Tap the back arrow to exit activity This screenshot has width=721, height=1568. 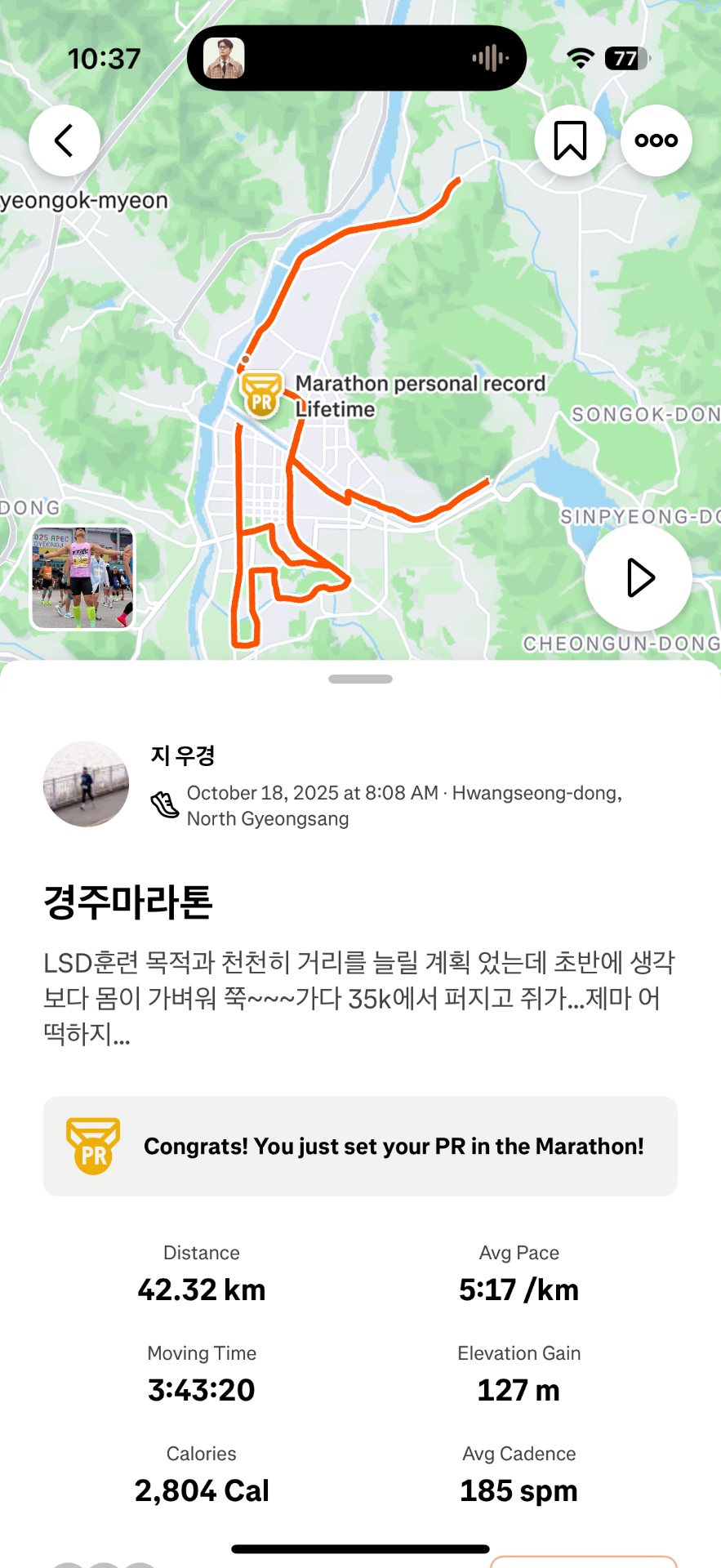(x=64, y=140)
